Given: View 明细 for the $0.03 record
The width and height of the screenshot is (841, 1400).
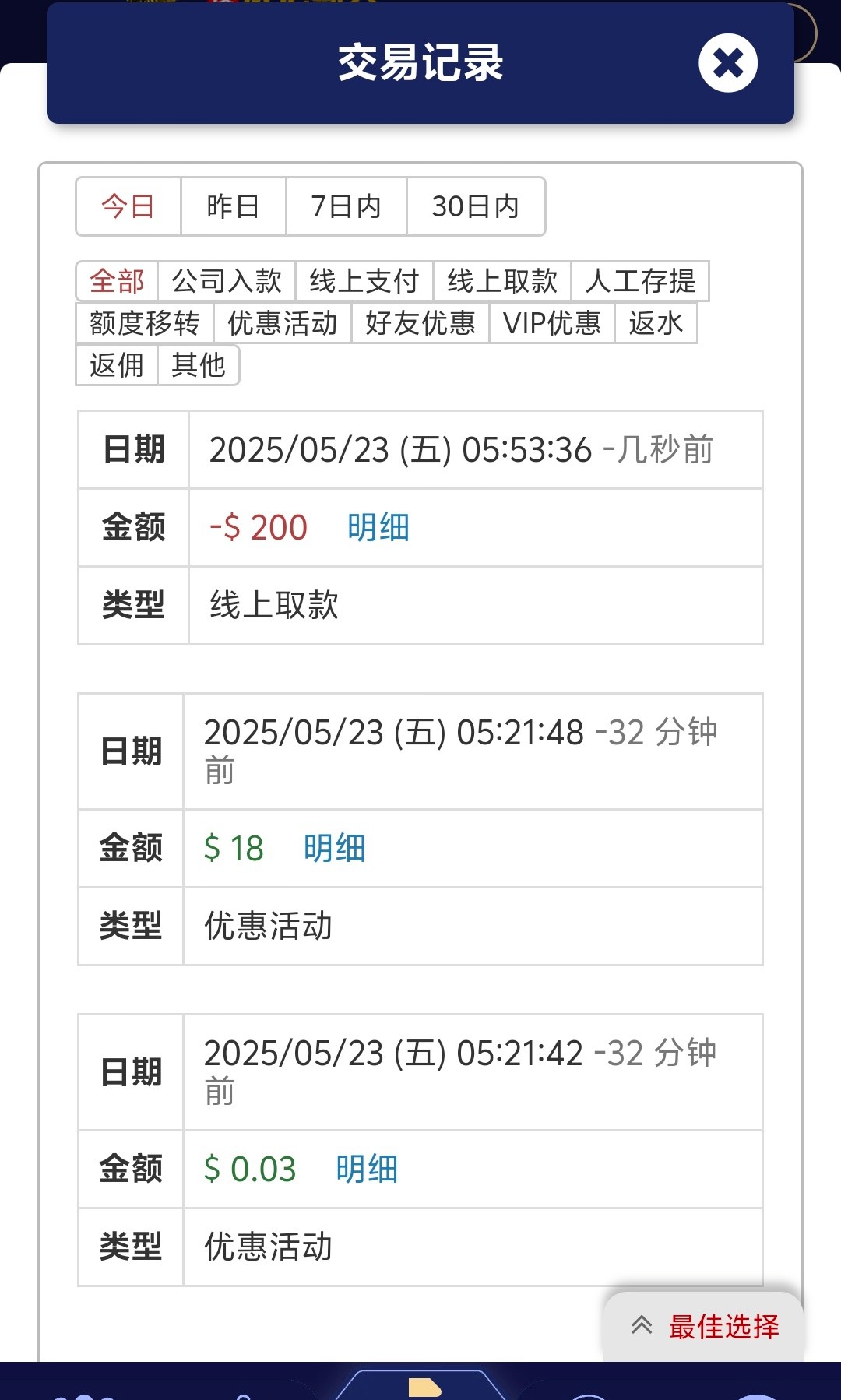Looking at the screenshot, I should (x=368, y=1170).
